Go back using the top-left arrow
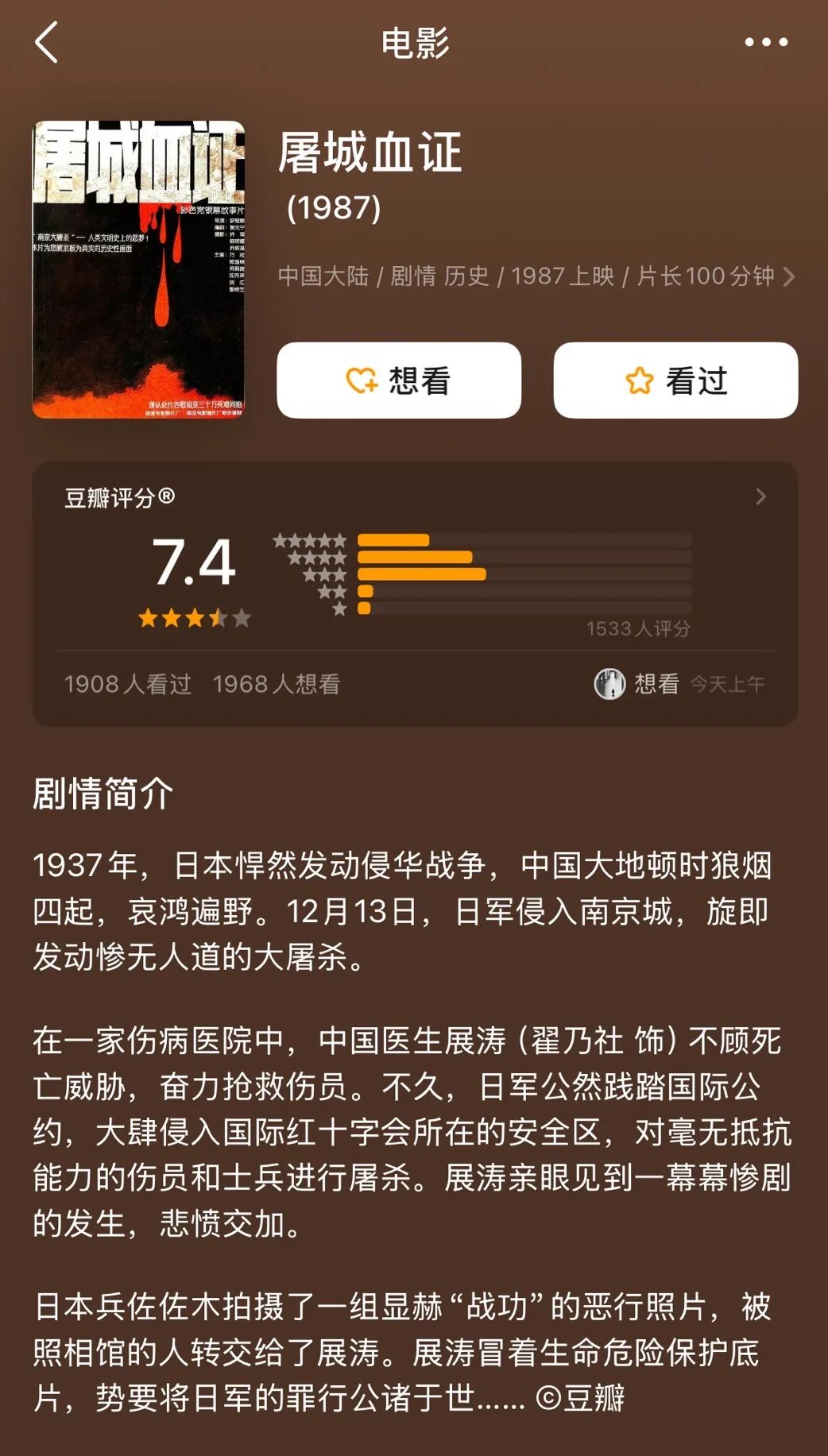The height and width of the screenshot is (1456, 828). (47, 42)
